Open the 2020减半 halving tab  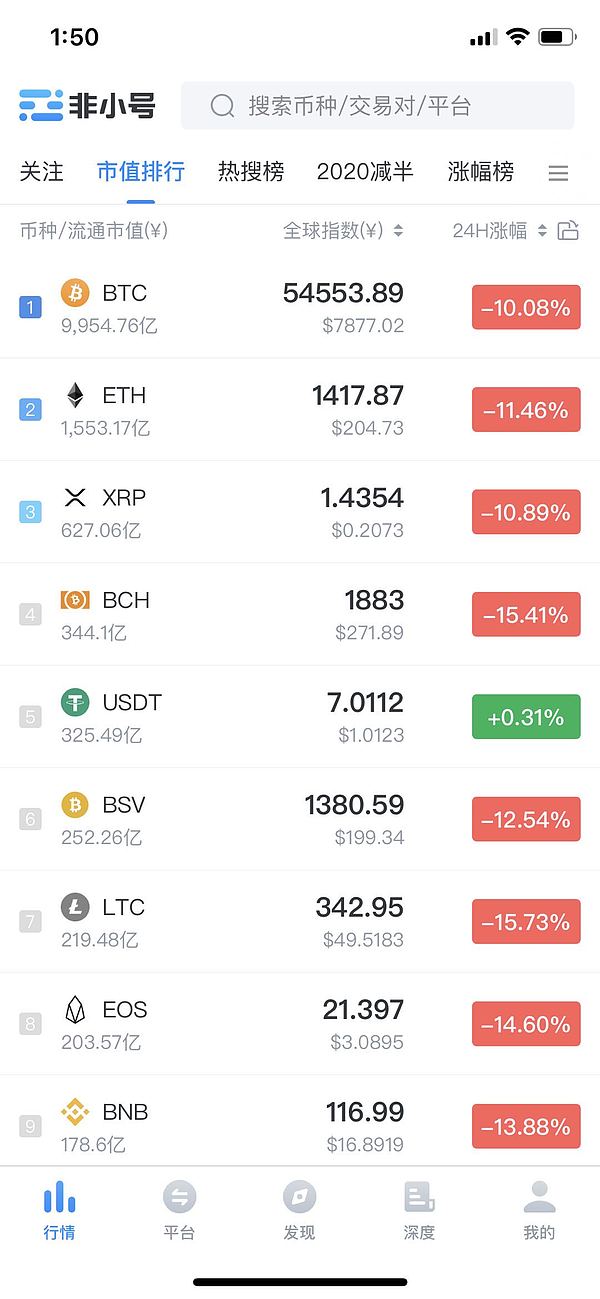click(365, 172)
